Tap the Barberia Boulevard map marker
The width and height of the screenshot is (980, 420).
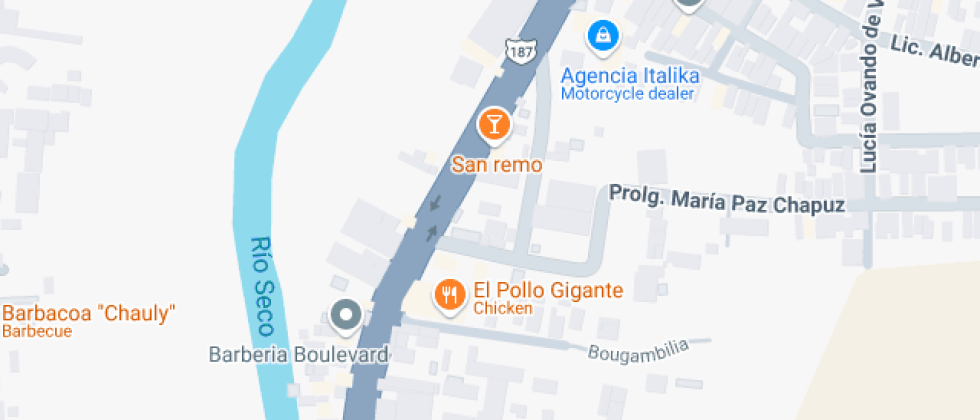pos(346,315)
